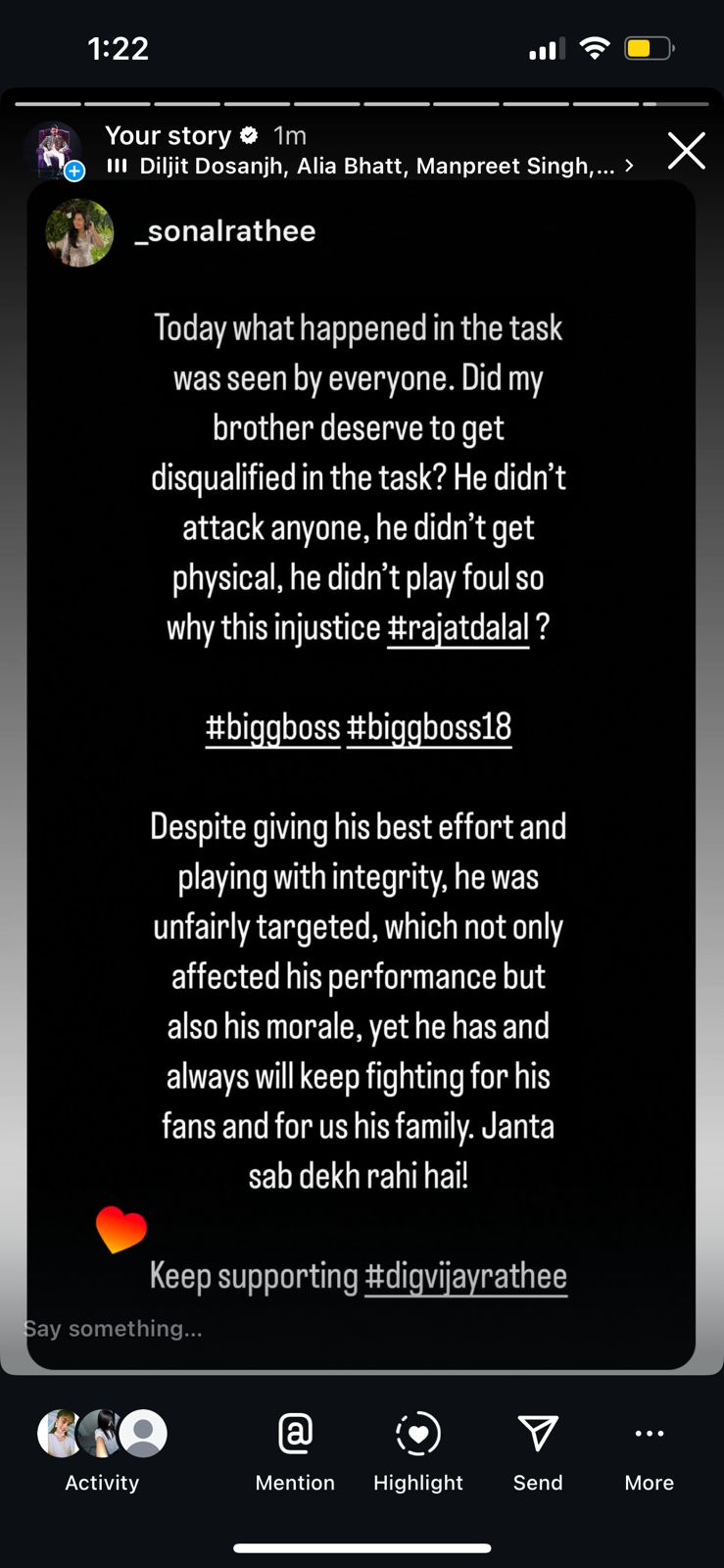This screenshot has width=724, height=1568.
Task: Open More story options
Action: click(649, 1450)
